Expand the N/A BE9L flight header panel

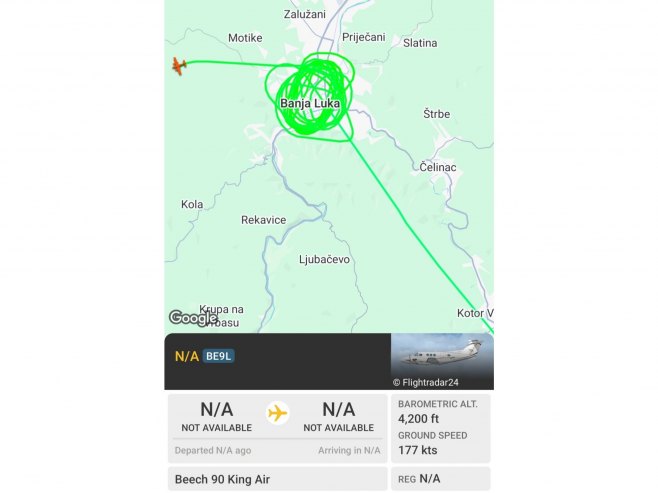[x=276, y=357]
